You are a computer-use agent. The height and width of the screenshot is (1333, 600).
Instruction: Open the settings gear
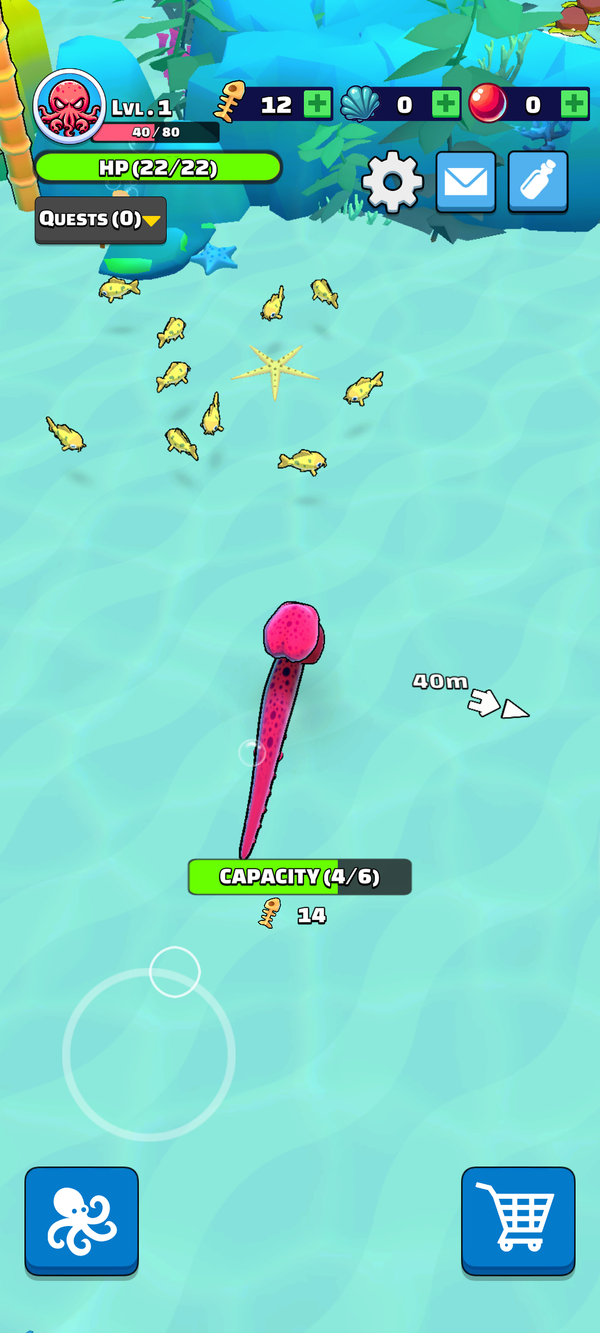392,182
